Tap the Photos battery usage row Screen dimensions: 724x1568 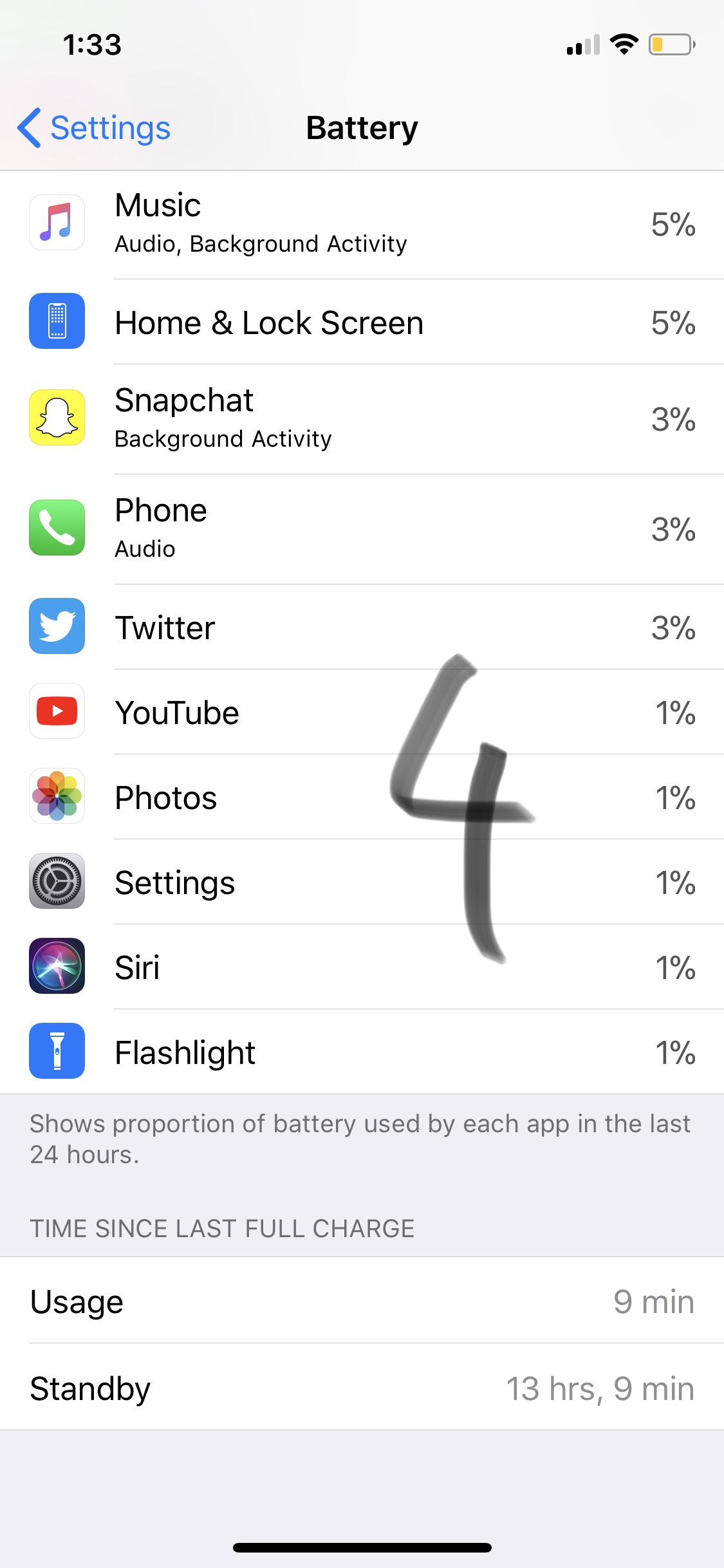[x=362, y=797]
